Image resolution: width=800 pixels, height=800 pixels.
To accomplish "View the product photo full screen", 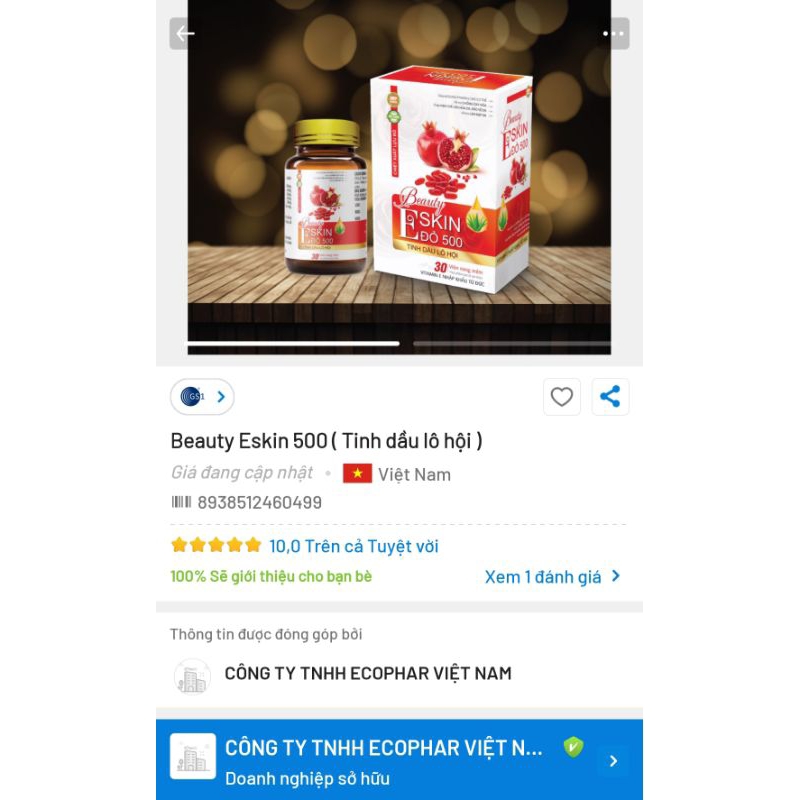I will coord(399,180).
